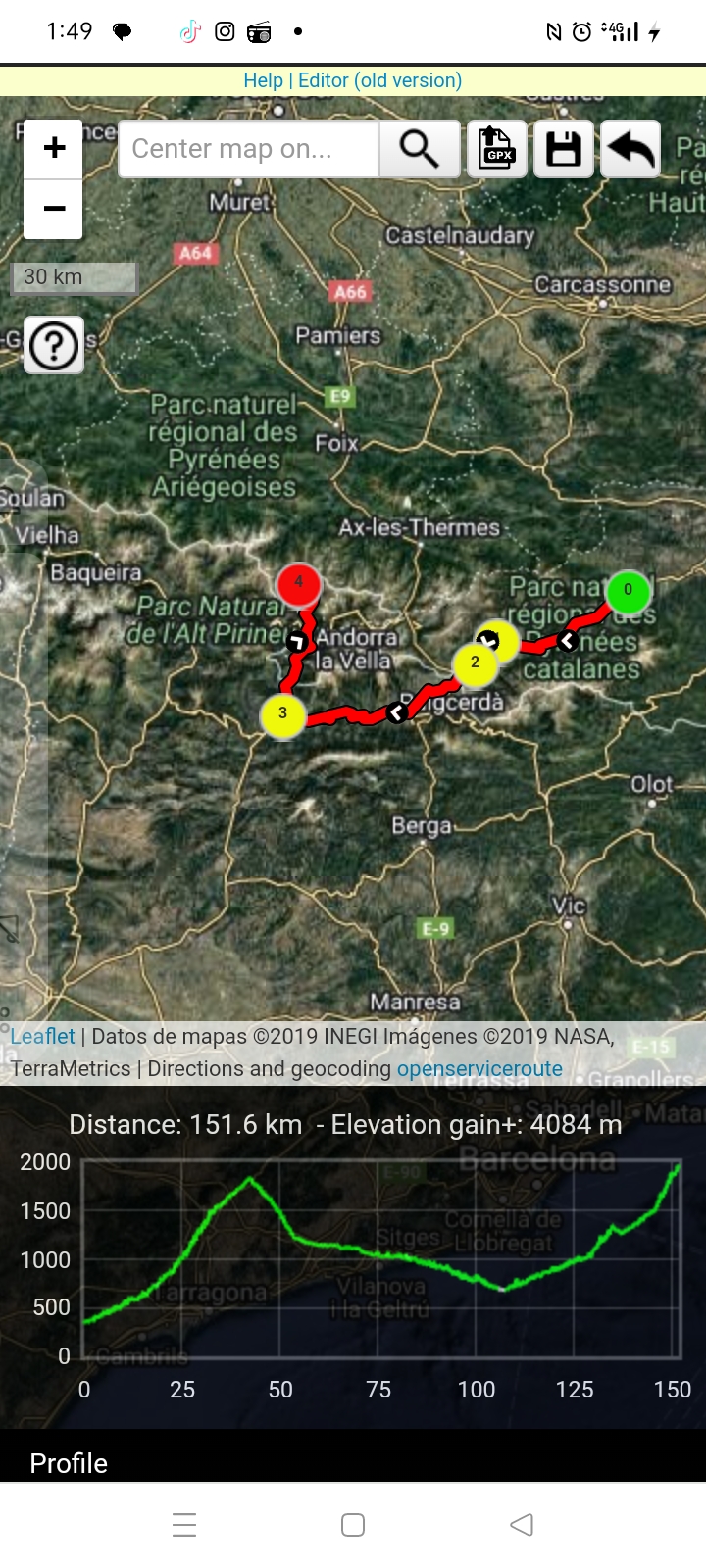Viewport: 706px width, 1568px height.
Task: Tap the Center map on search field
Action: coord(249,149)
